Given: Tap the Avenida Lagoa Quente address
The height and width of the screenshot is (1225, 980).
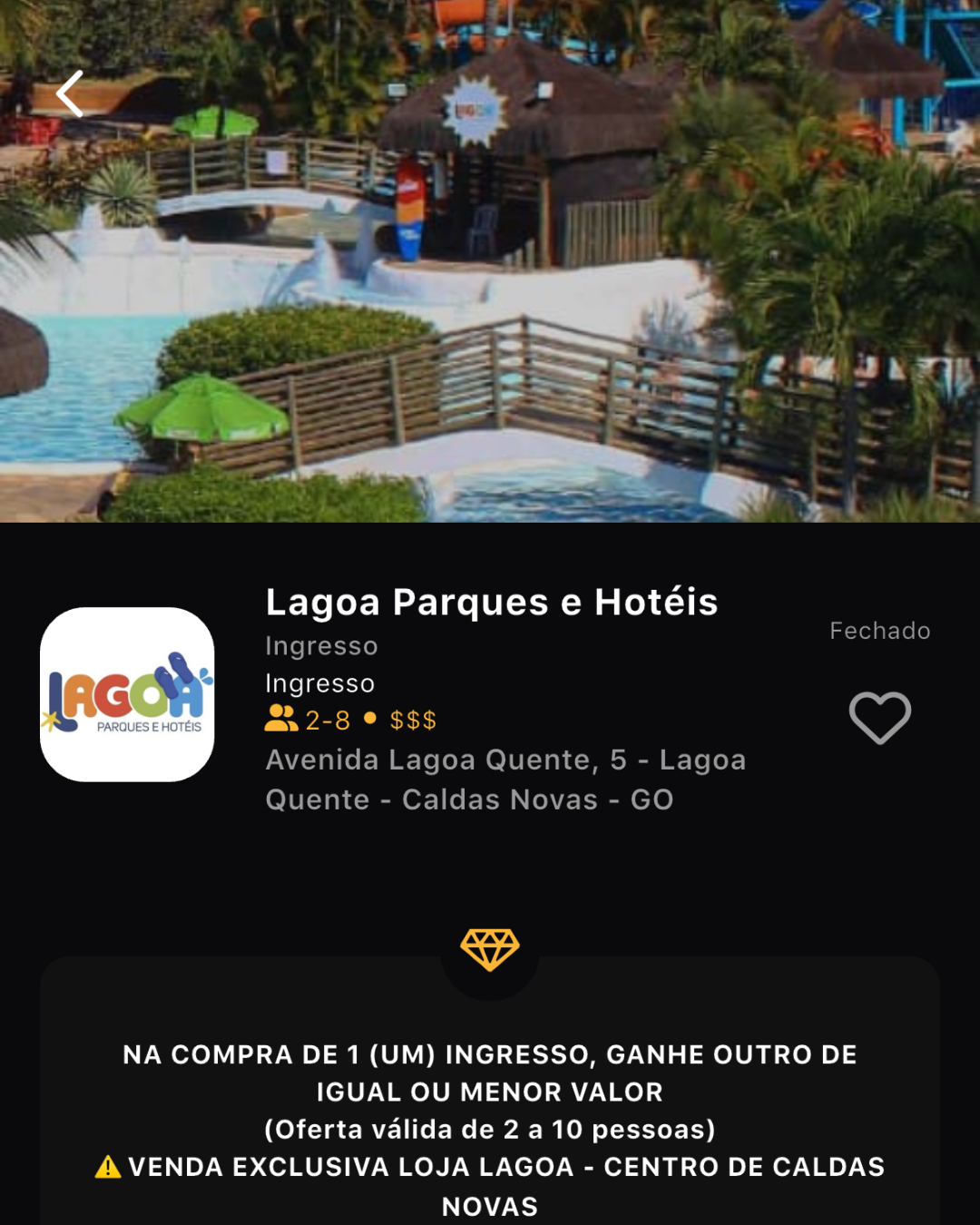Looking at the screenshot, I should tap(505, 779).
